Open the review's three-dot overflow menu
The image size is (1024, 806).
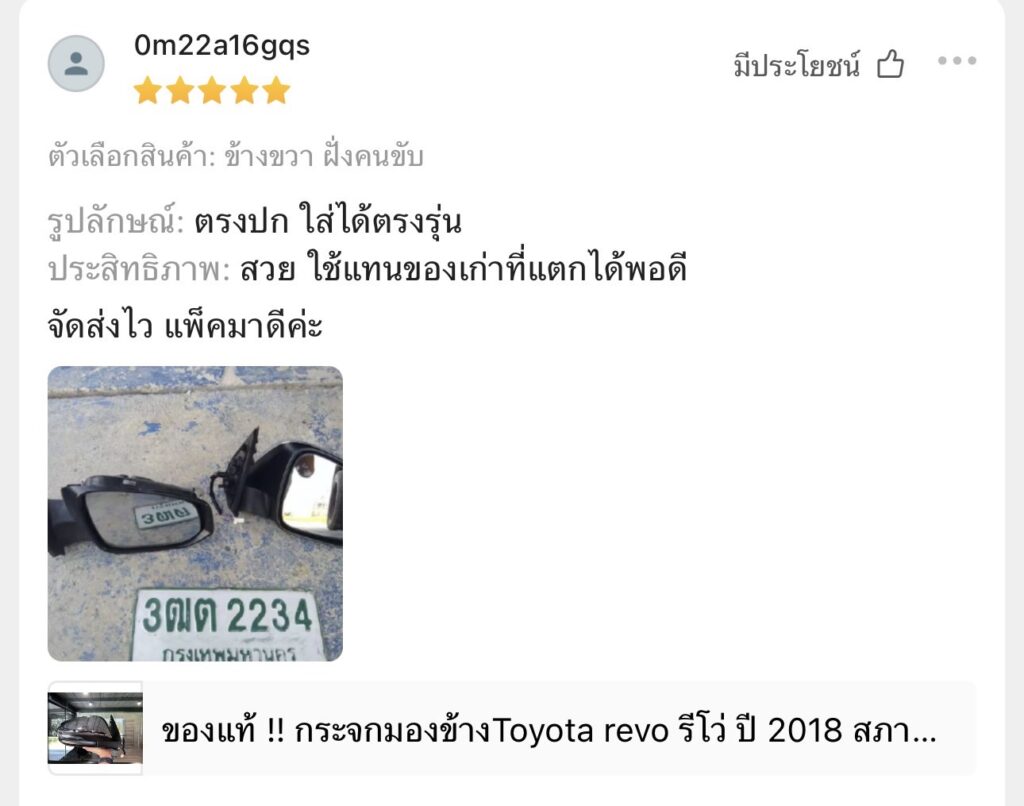point(956,61)
